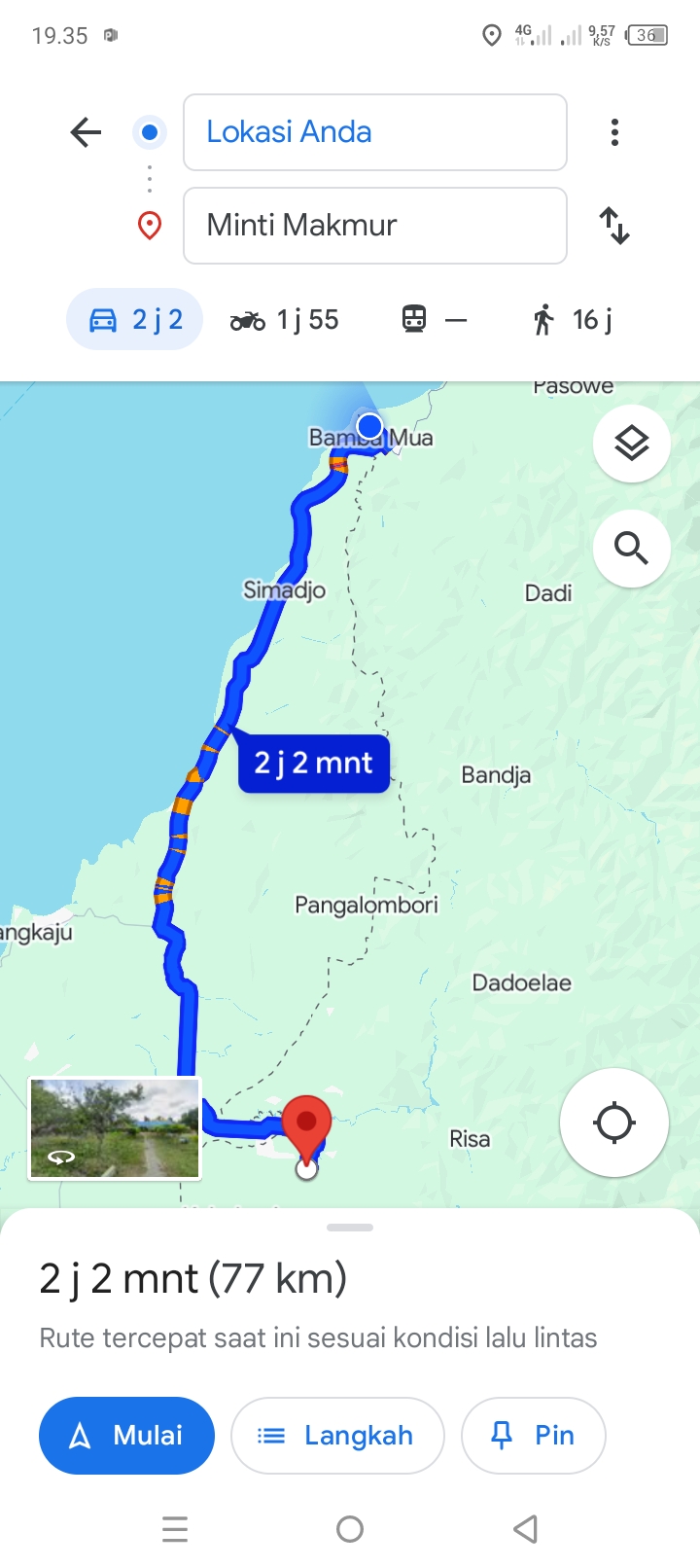
Task: Edit the Lokasi Anda starting point field
Action: (375, 132)
